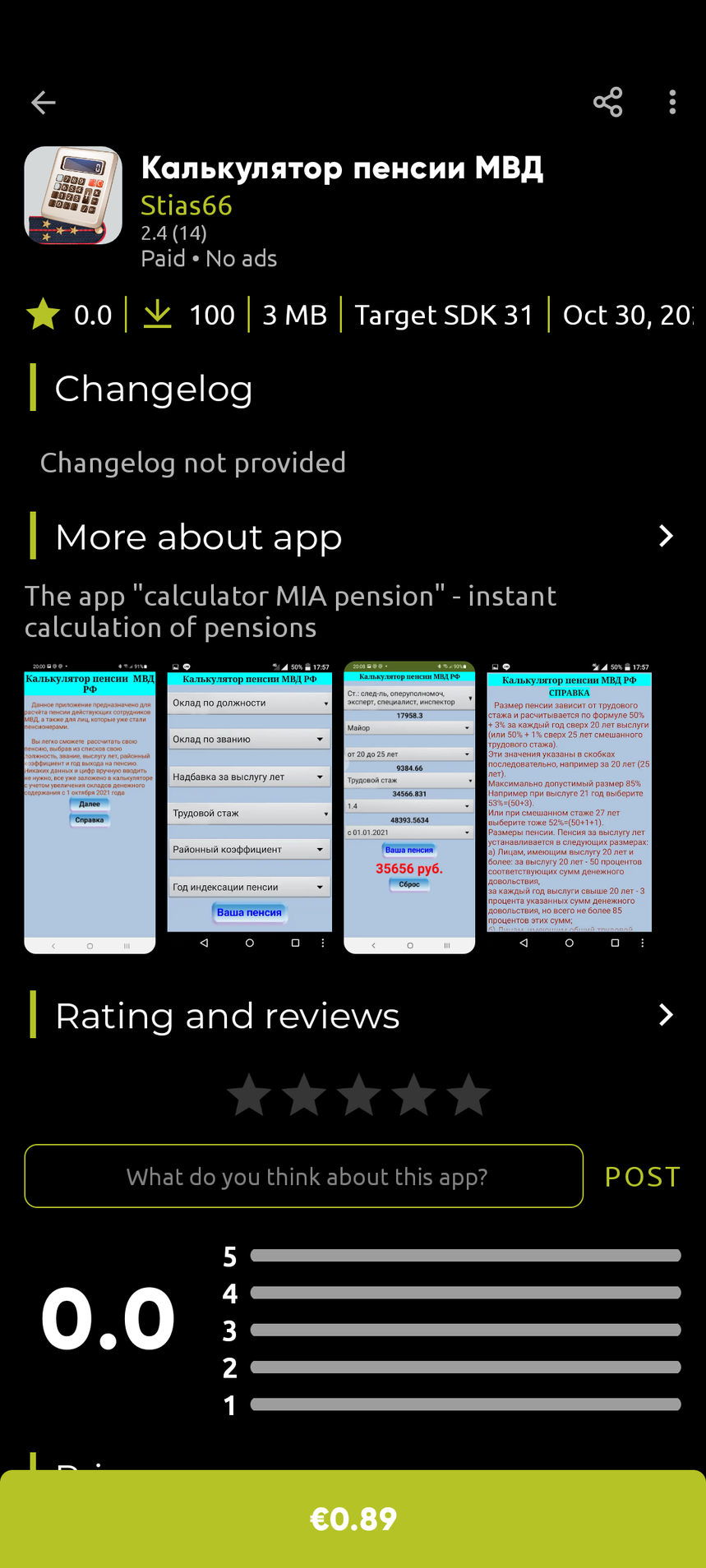Open the Rating and reviews section
Screen dimensions: 706x1568
coord(666,1016)
